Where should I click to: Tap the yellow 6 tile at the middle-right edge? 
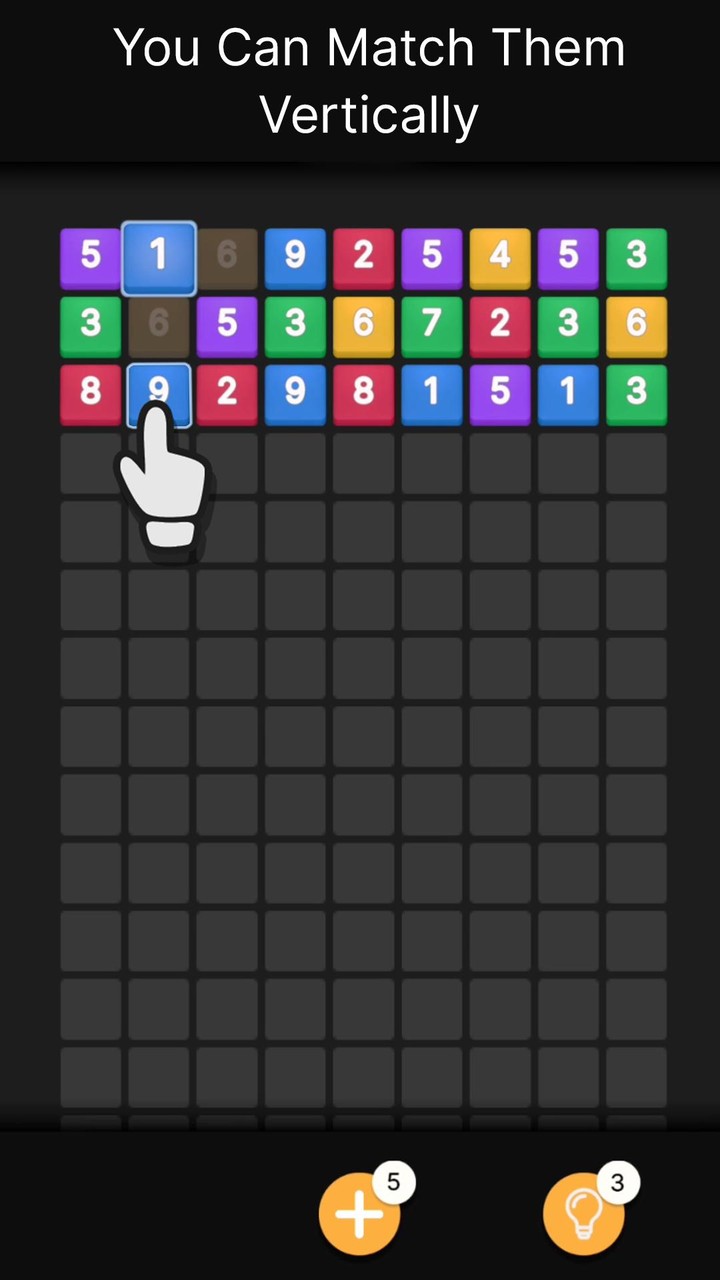[x=636, y=323]
